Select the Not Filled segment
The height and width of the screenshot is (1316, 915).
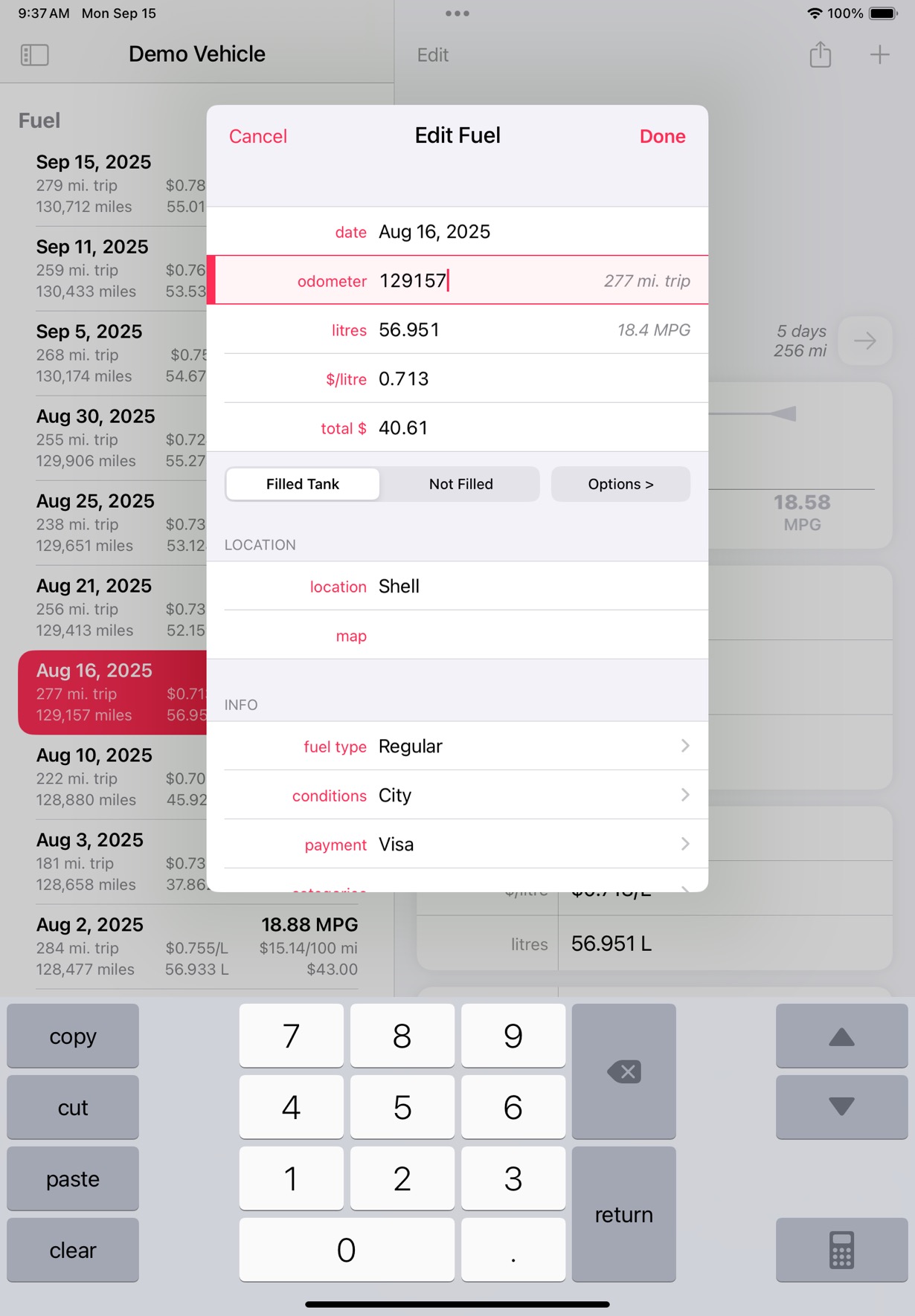460,484
